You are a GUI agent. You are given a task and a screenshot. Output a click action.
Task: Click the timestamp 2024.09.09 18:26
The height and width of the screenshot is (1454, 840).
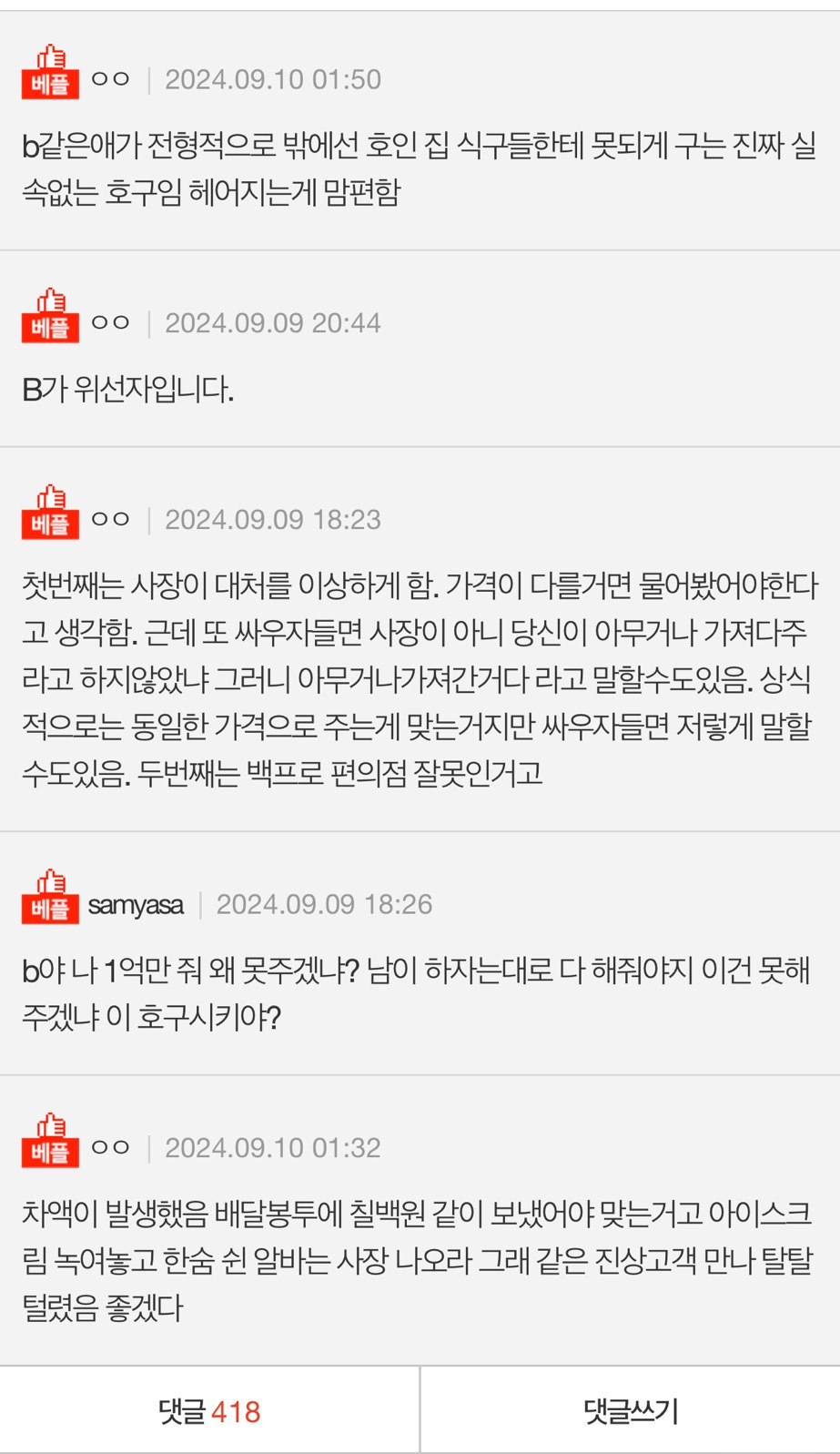tap(325, 904)
